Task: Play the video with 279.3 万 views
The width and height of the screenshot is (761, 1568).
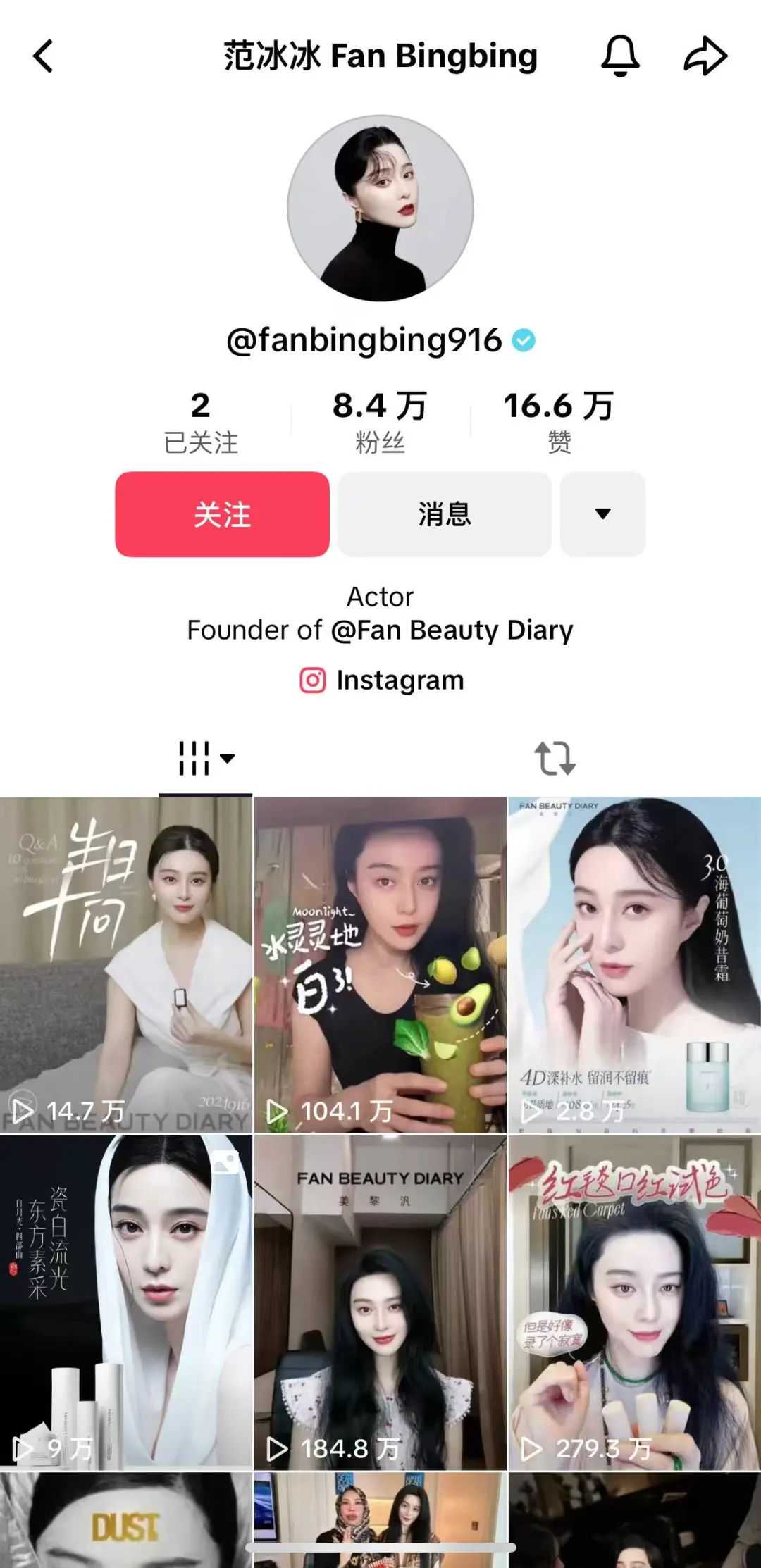Action: (634, 1303)
